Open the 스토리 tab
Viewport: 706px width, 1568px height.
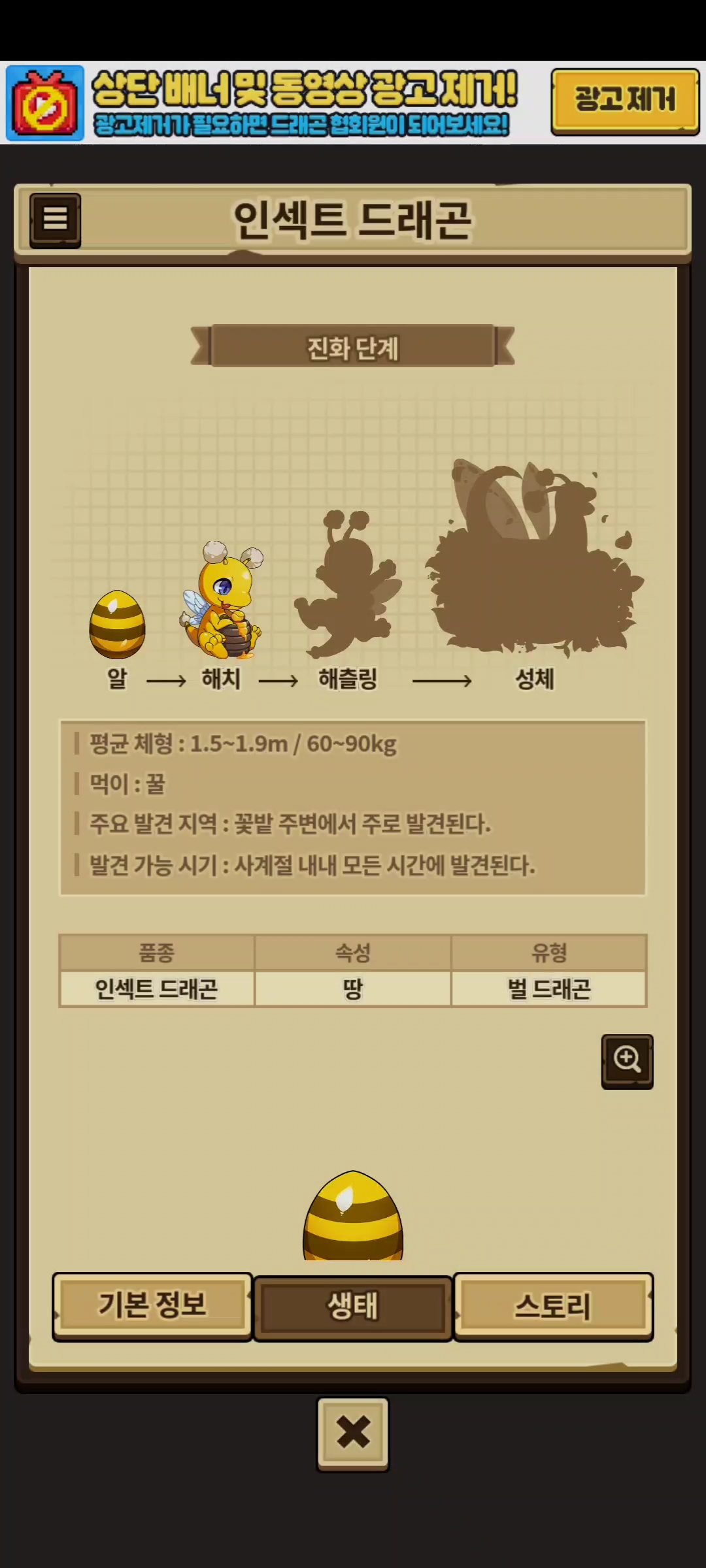click(x=553, y=1305)
